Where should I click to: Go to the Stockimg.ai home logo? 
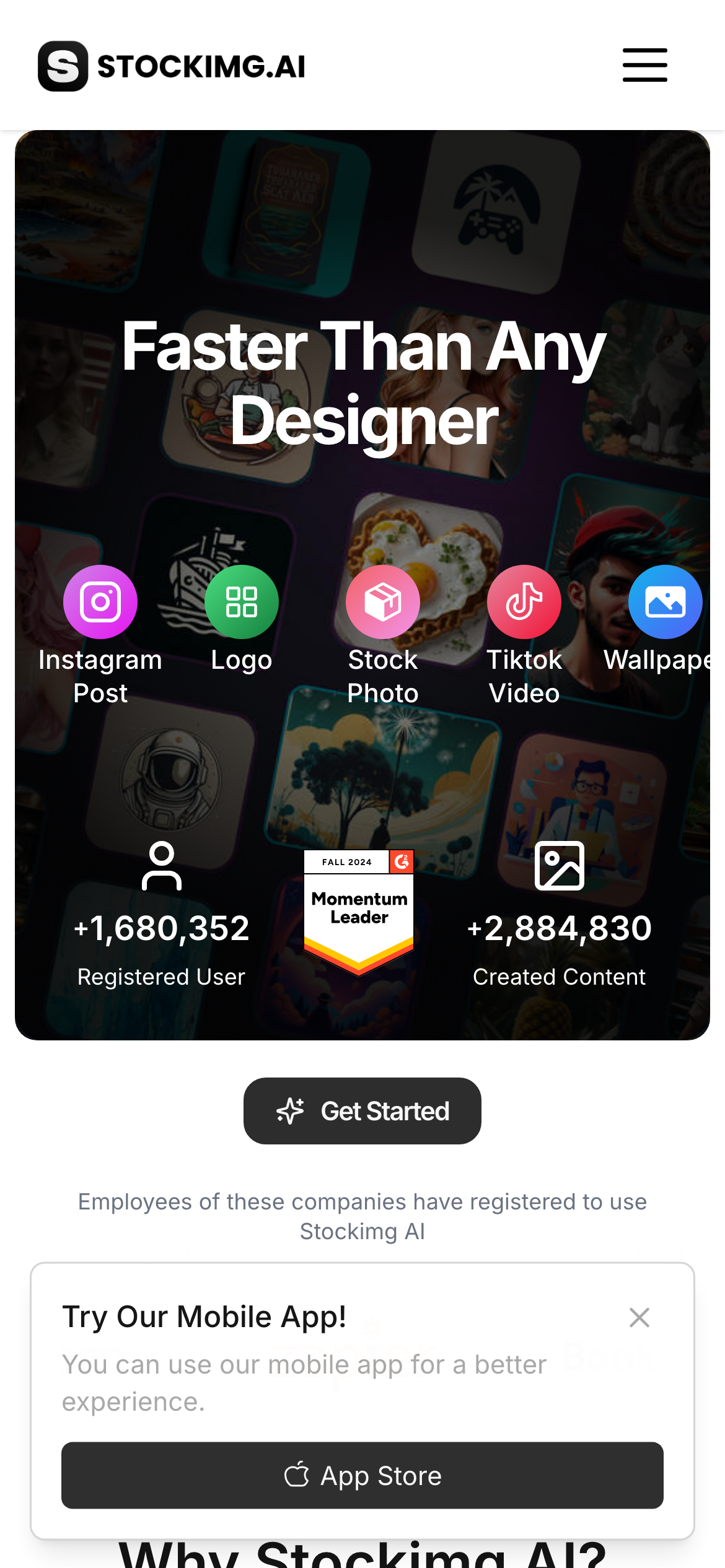(x=172, y=66)
